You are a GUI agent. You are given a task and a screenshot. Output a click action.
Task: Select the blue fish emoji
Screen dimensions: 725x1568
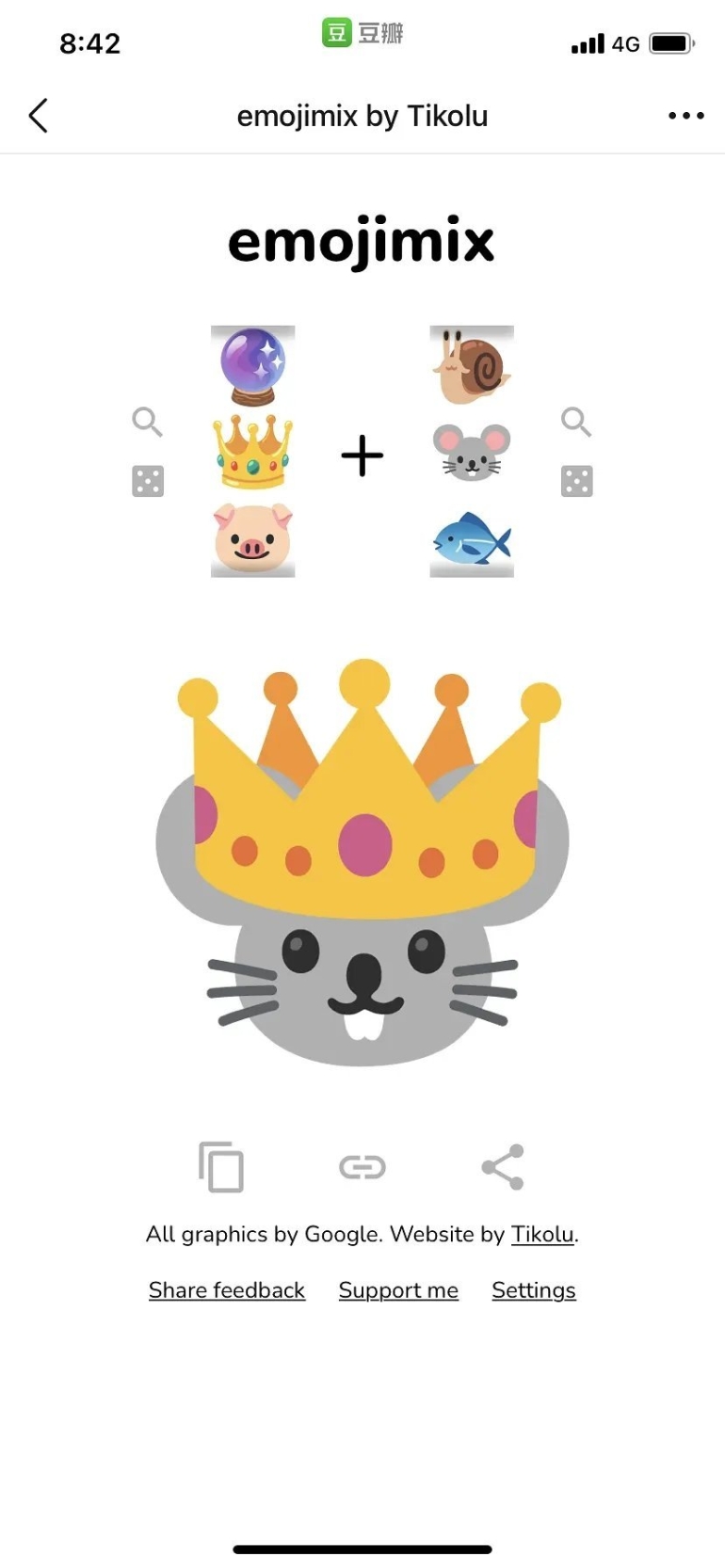[x=472, y=541]
